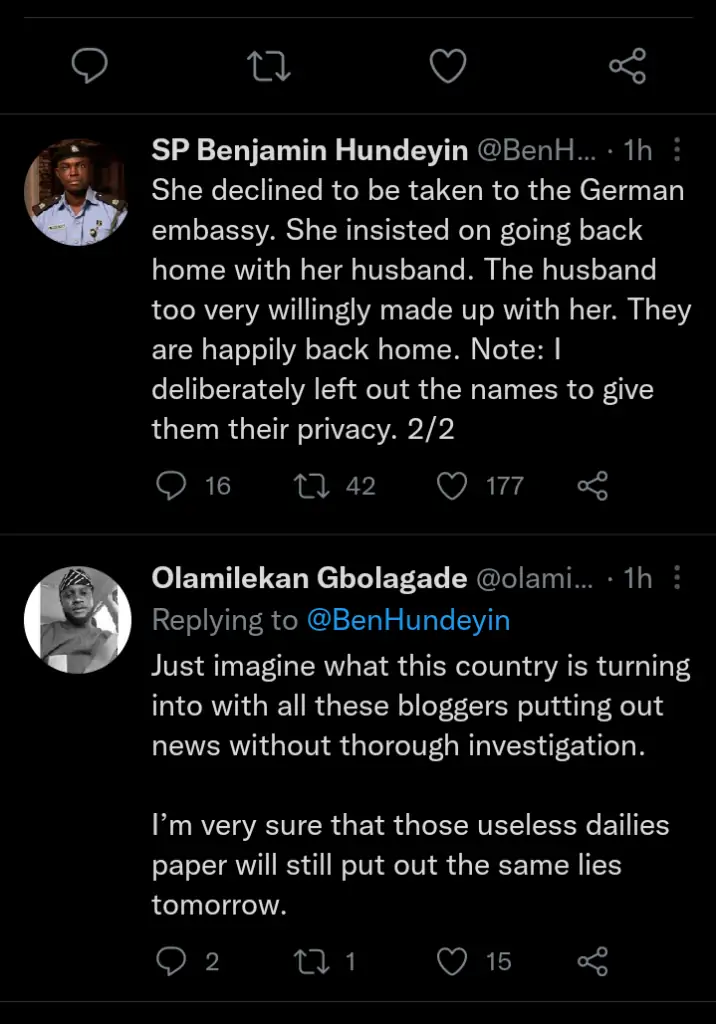Image resolution: width=716 pixels, height=1024 pixels.
Task: Like Olamilekan Gbolagade's reply
Action: 453,962
